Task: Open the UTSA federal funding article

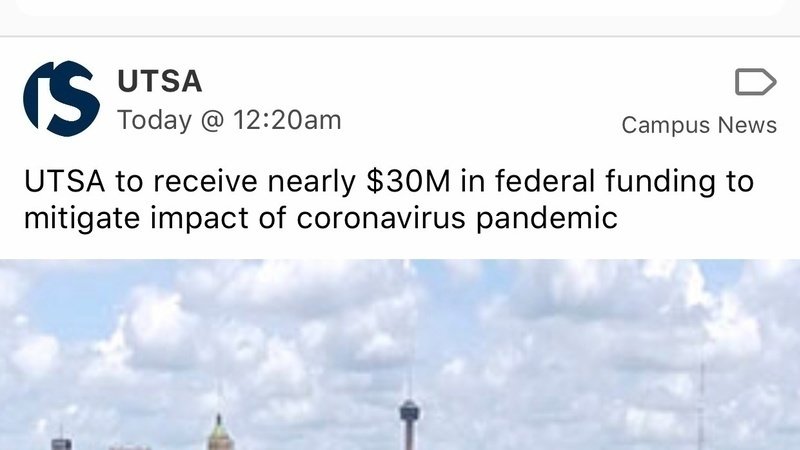Action: 390,200
